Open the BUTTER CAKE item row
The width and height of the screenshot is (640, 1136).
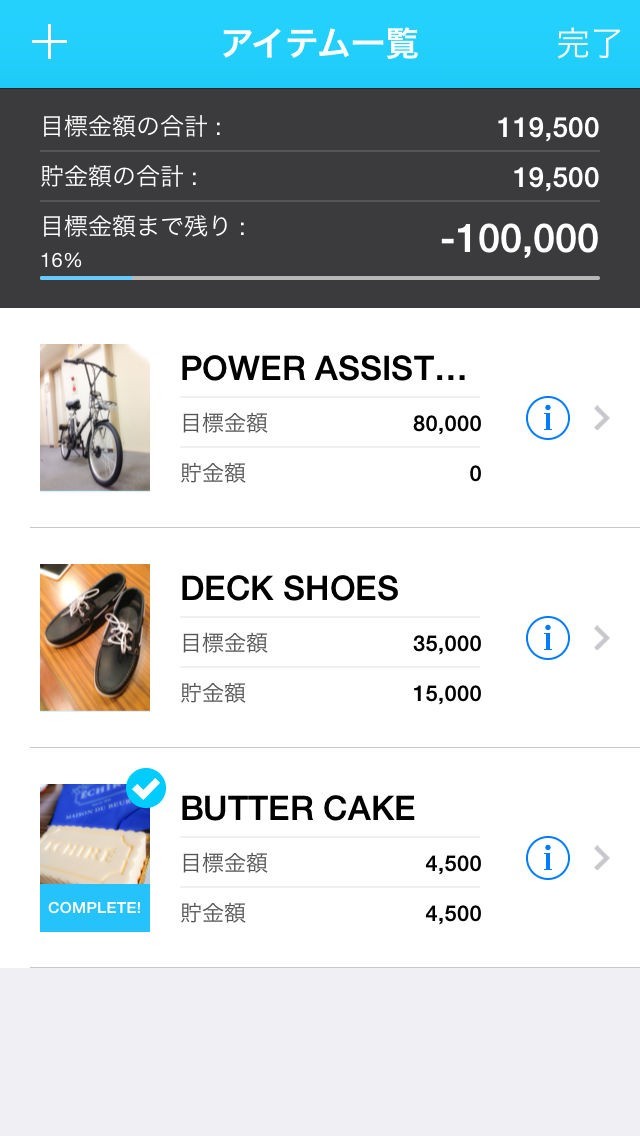coord(320,858)
